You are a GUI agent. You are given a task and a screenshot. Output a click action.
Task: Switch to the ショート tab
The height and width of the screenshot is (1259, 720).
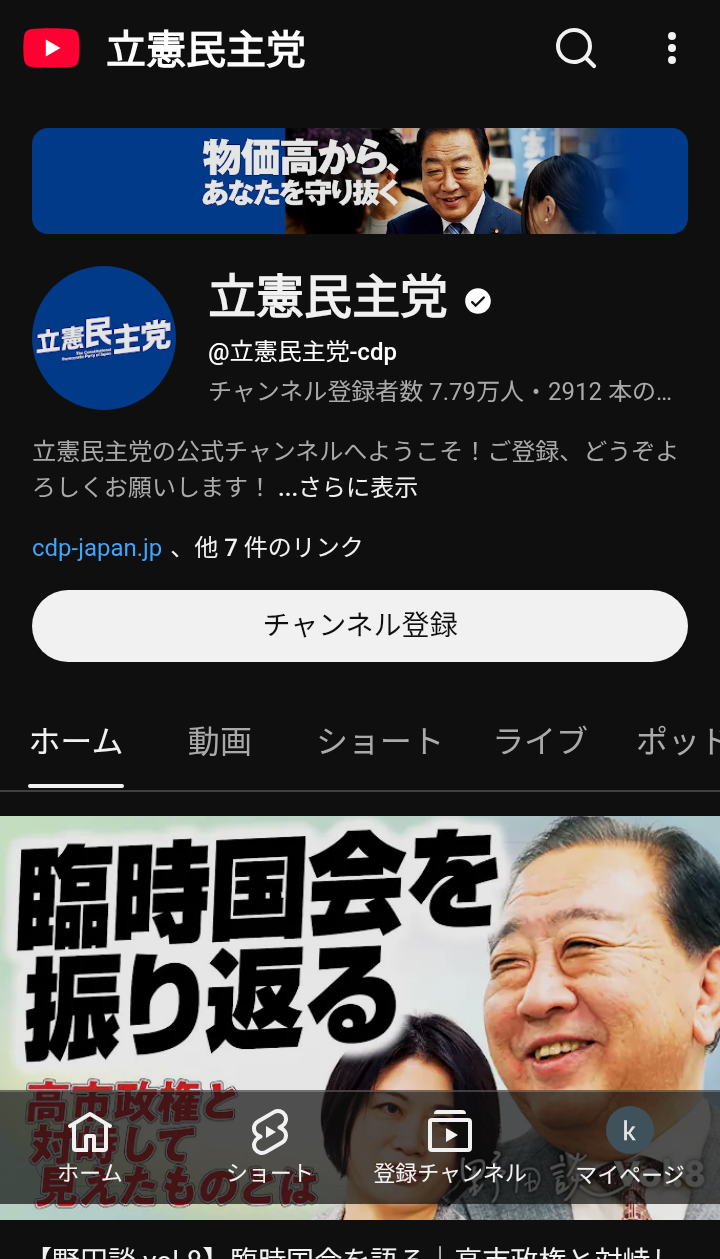click(379, 741)
